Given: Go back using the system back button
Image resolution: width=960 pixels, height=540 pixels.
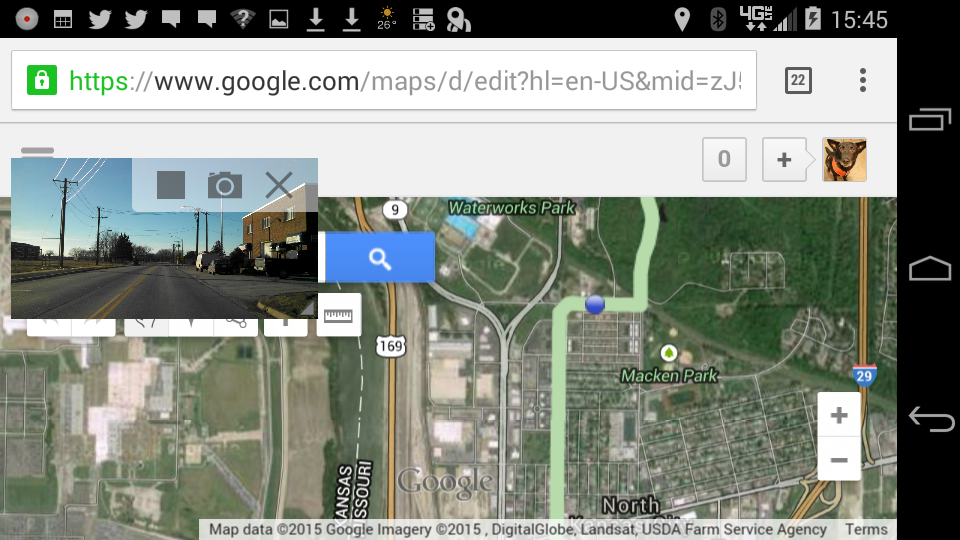Looking at the screenshot, I should [930, 419].
